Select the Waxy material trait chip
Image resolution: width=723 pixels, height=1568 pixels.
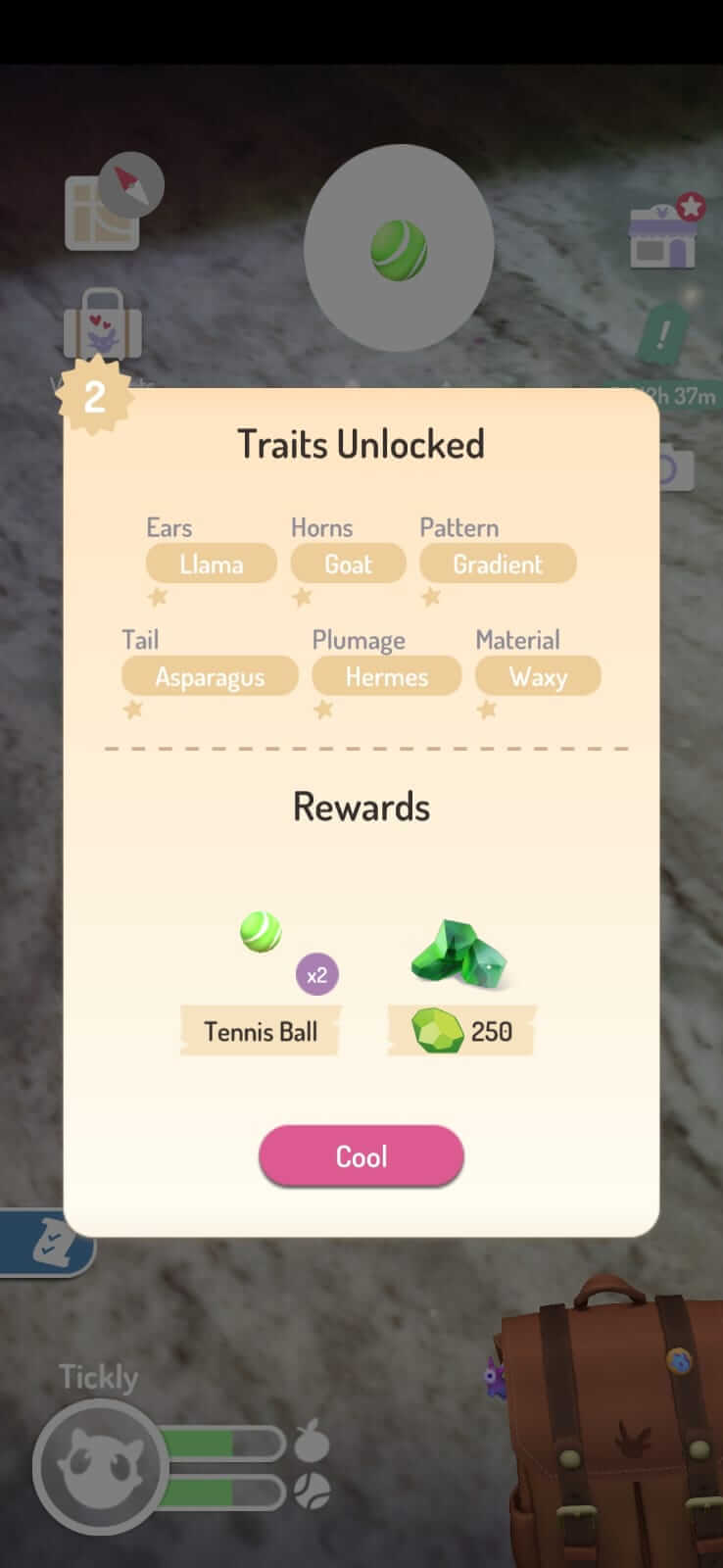tap(538, 676)
